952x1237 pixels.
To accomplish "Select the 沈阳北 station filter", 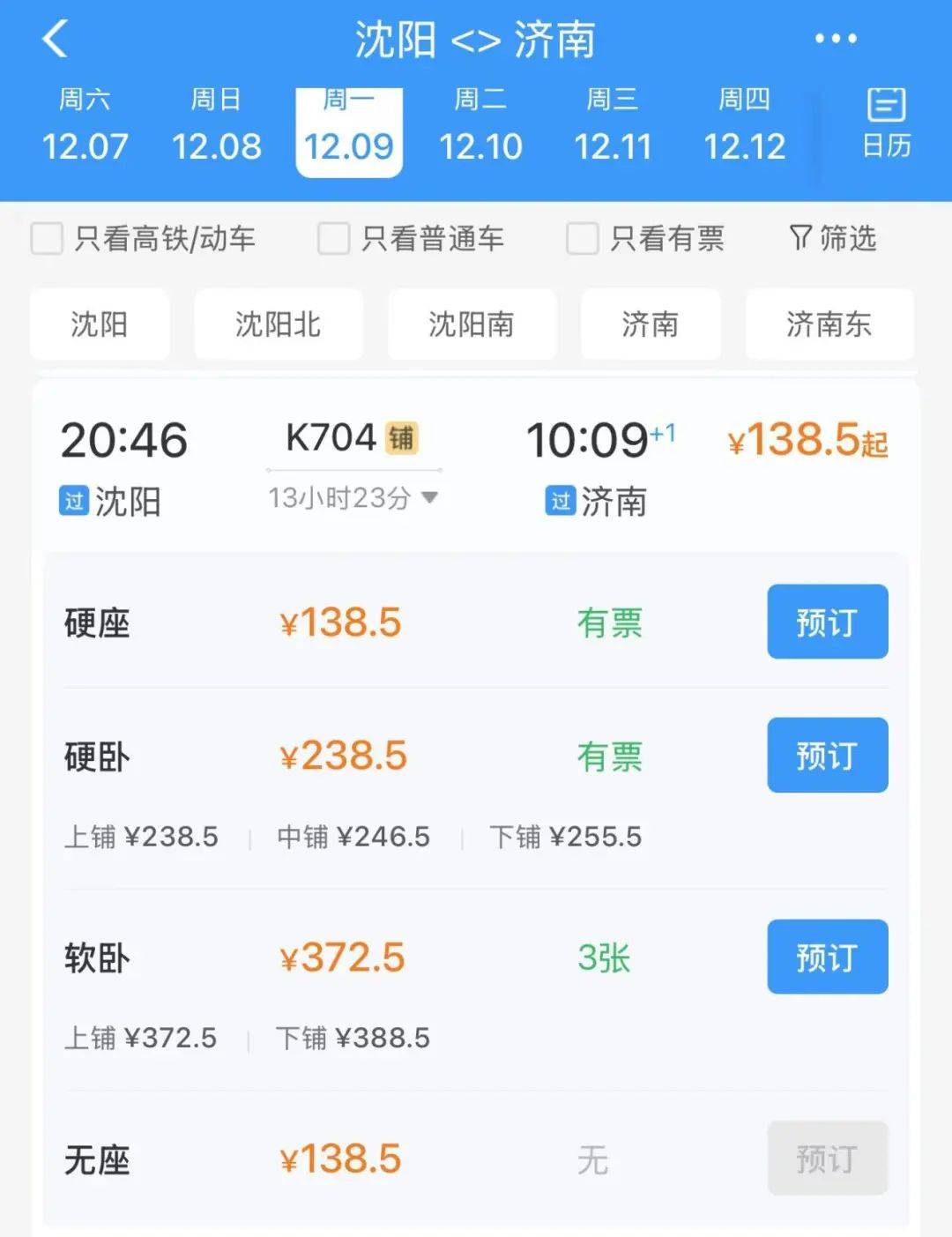I will 279,324.
